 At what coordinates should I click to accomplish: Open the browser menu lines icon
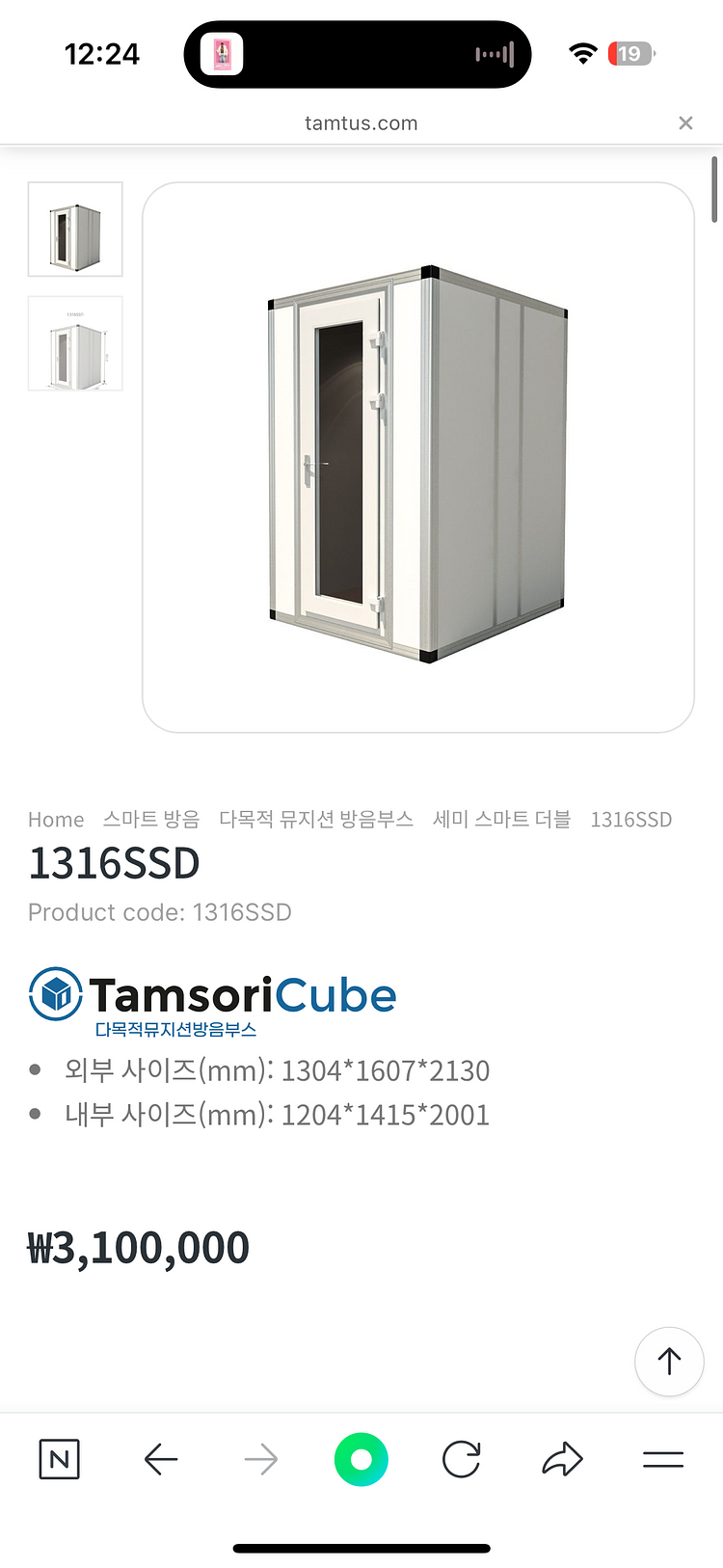663,1459
